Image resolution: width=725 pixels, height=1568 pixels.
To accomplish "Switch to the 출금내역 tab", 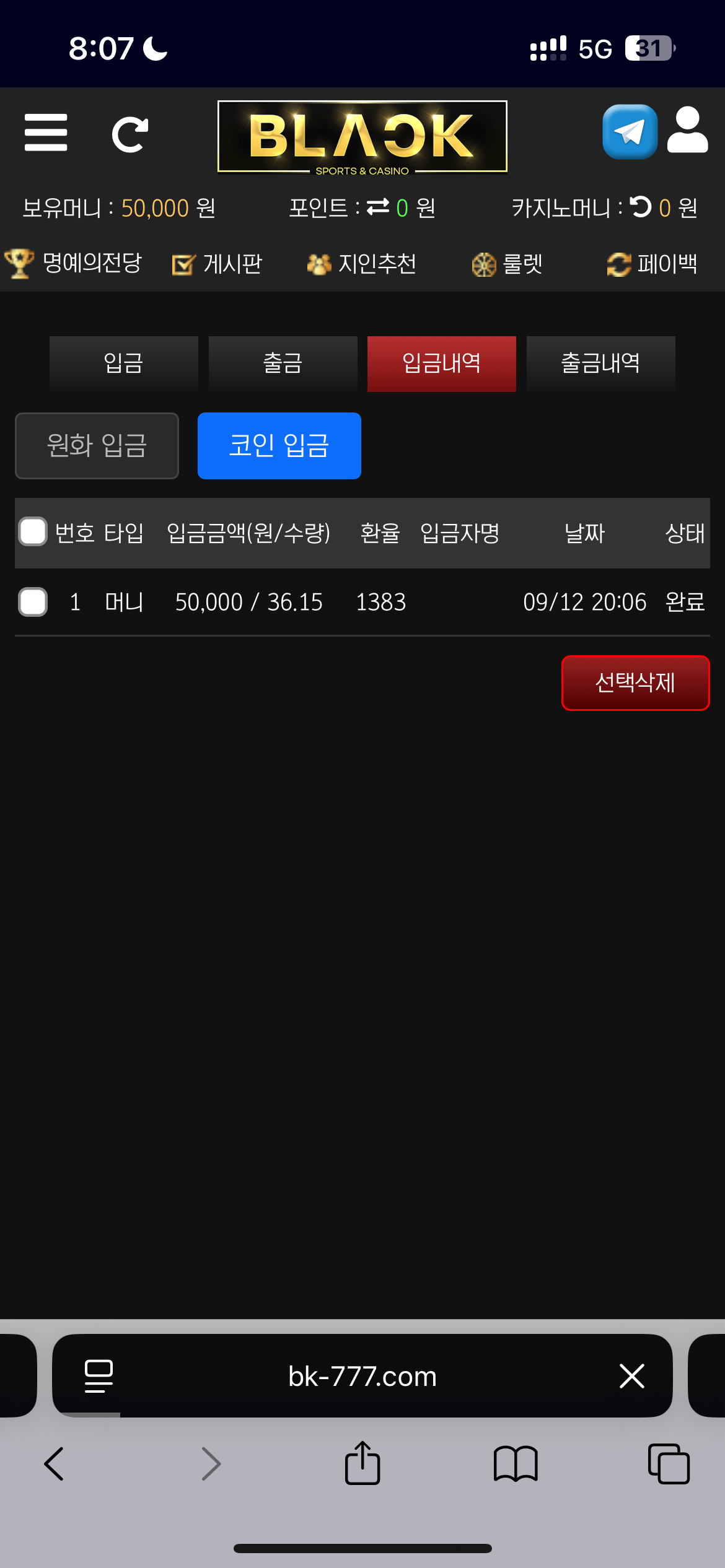I will click(x=600, y=364).
